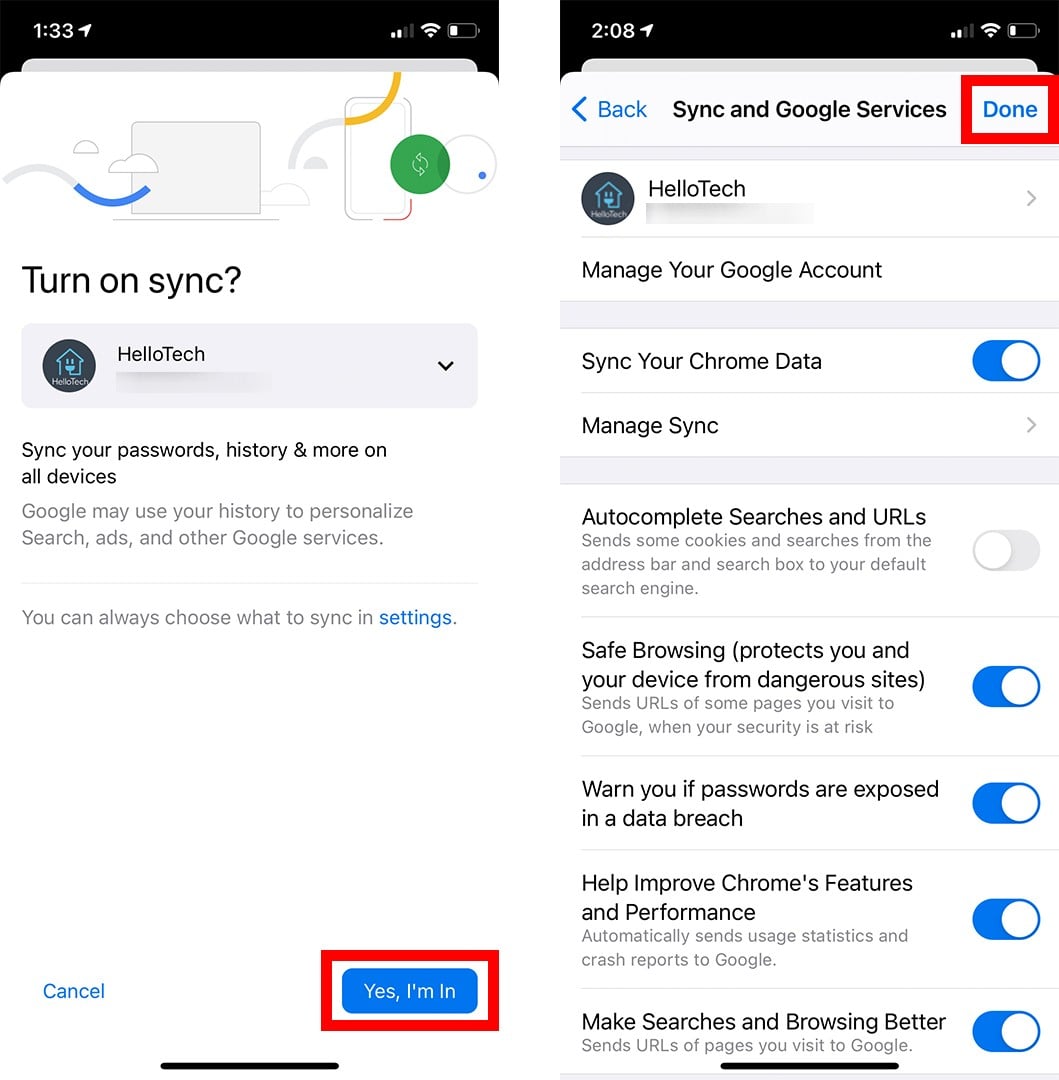Turn off Safe Browsing switch
Image resolution: width=1059 pixels, height=1080 pixels.
pyautogui.click(x=1005, y=687)
